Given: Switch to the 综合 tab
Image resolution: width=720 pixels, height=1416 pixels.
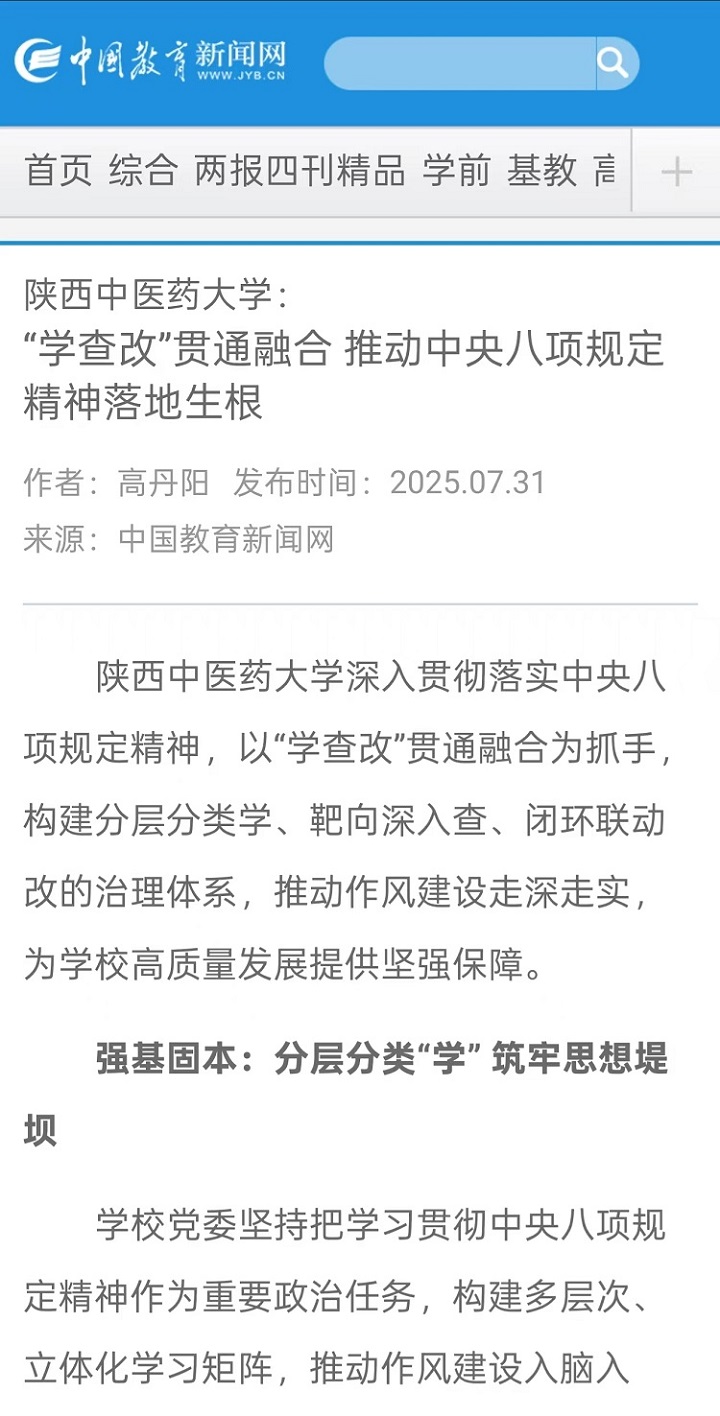Looking at the screenshot, I should tap(143, 171).
